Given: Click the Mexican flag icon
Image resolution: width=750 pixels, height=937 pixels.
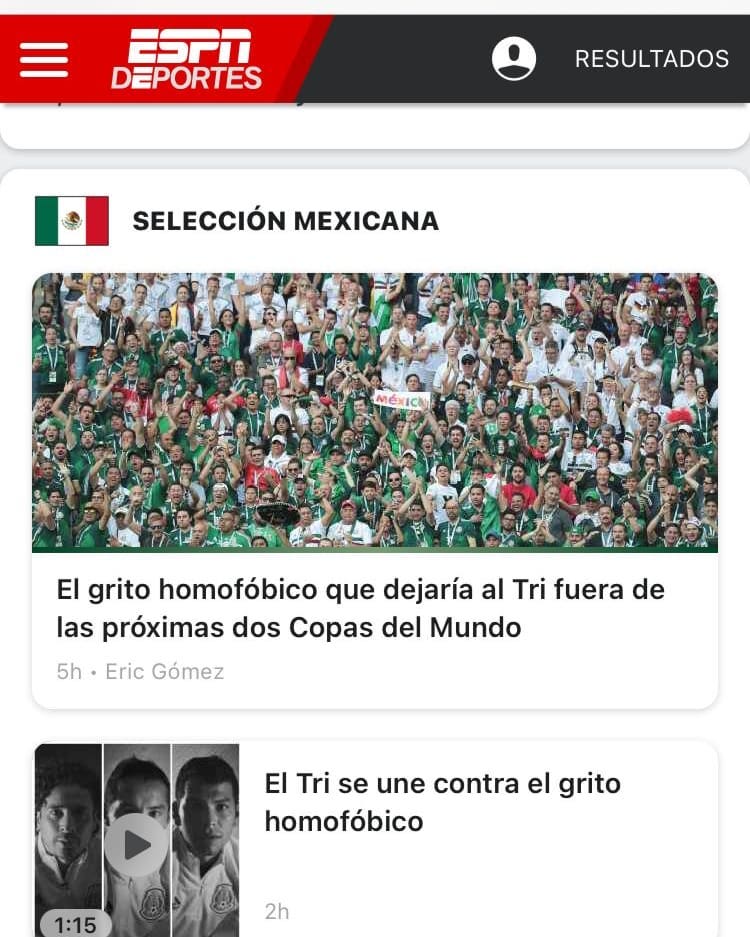Looking at the screenshot, I should coord(71,221).
